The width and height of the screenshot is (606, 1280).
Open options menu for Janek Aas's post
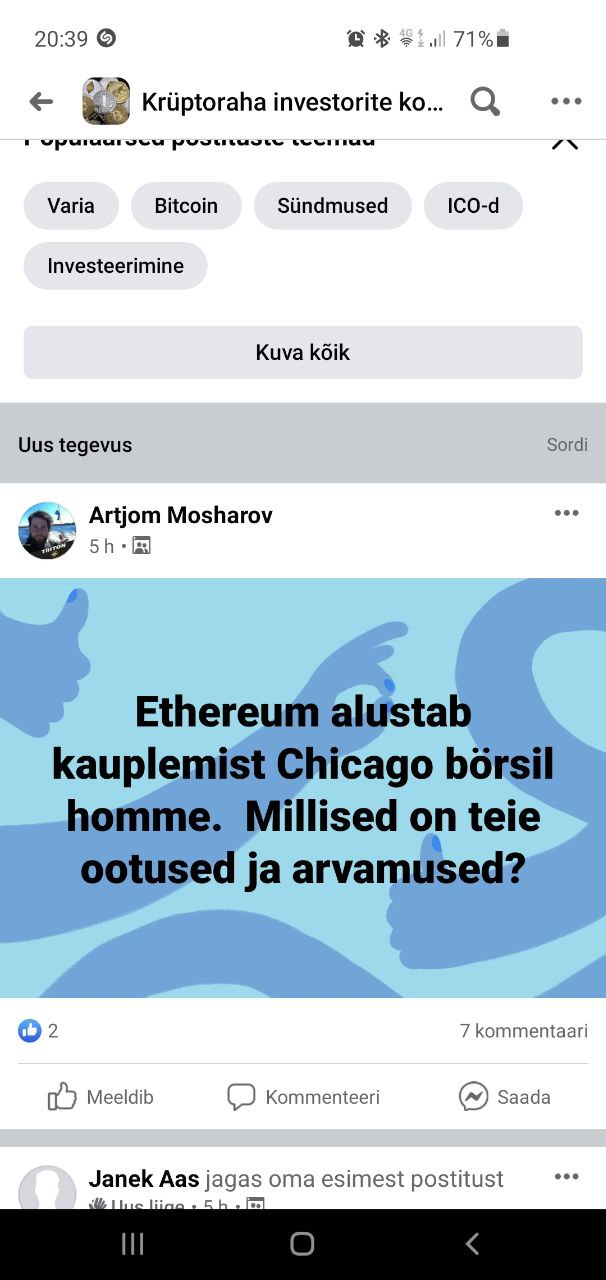click(x=566, y=1176)
